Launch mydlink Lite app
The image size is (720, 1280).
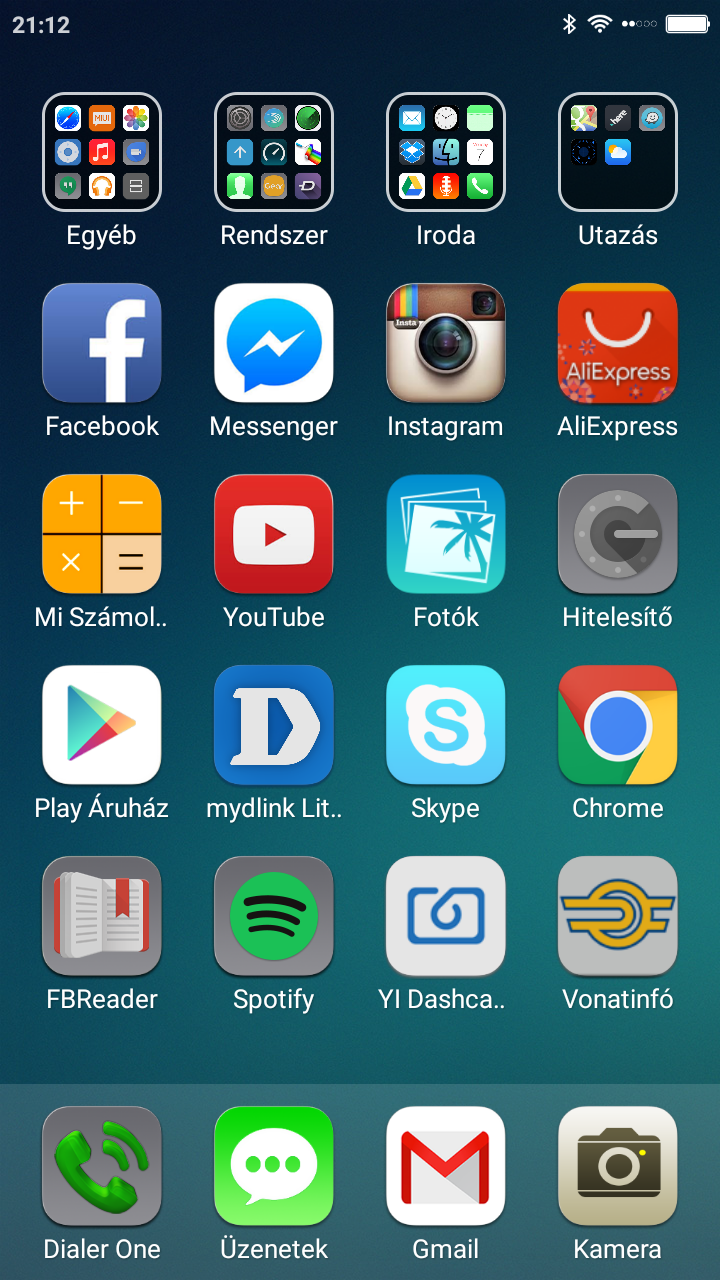click(274, 725)
